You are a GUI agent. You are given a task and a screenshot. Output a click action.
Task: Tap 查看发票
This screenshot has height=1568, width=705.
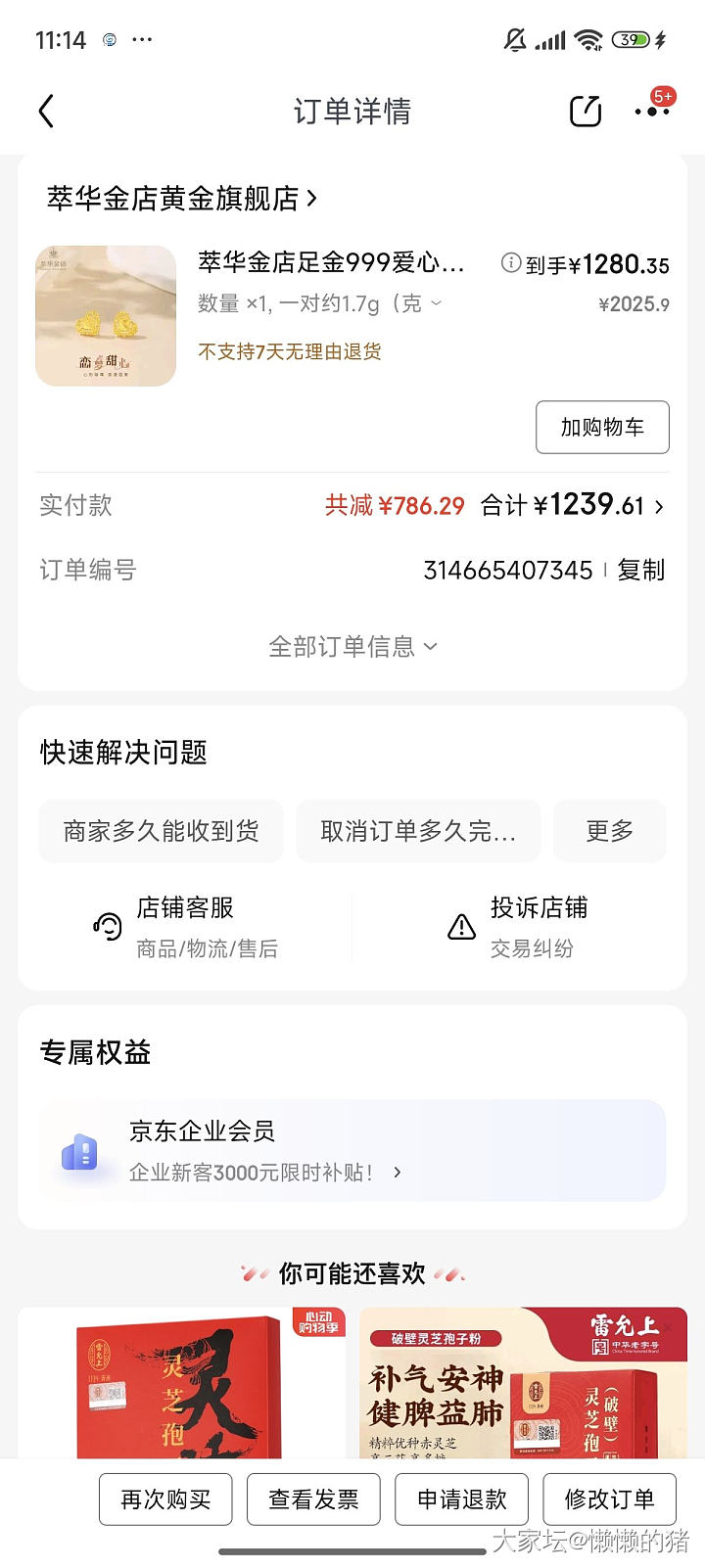(313, 1499)
